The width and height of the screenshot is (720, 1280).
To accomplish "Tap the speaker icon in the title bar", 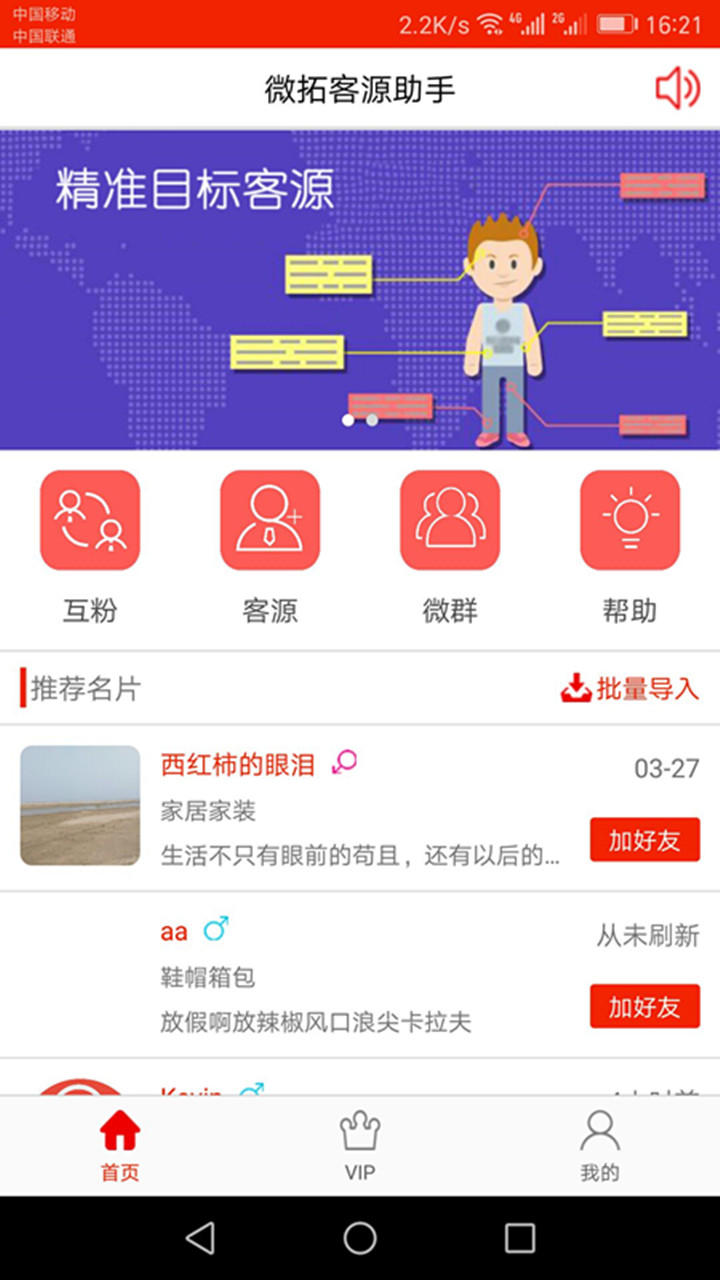I will tap(677, 89).
